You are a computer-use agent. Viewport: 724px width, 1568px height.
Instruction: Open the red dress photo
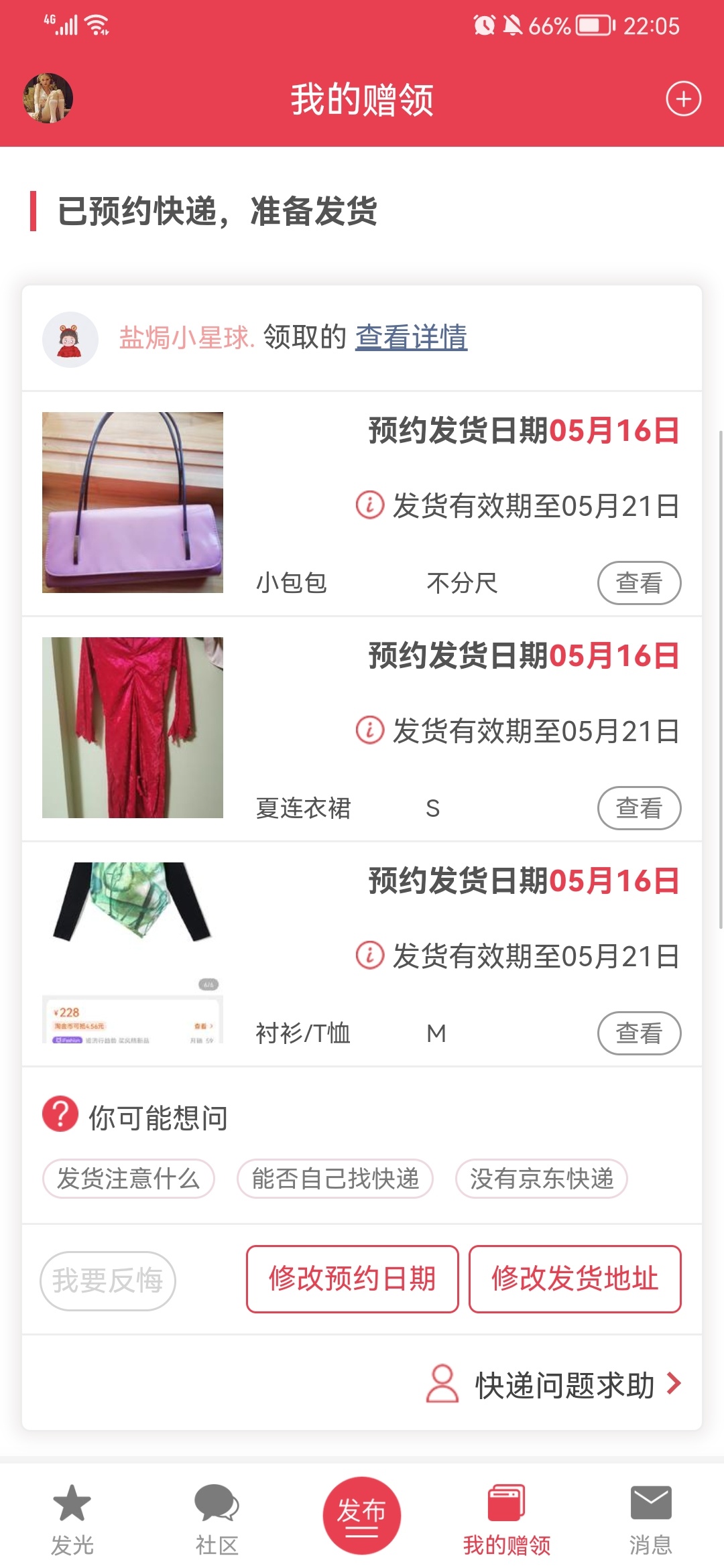[x=133, y=728]
